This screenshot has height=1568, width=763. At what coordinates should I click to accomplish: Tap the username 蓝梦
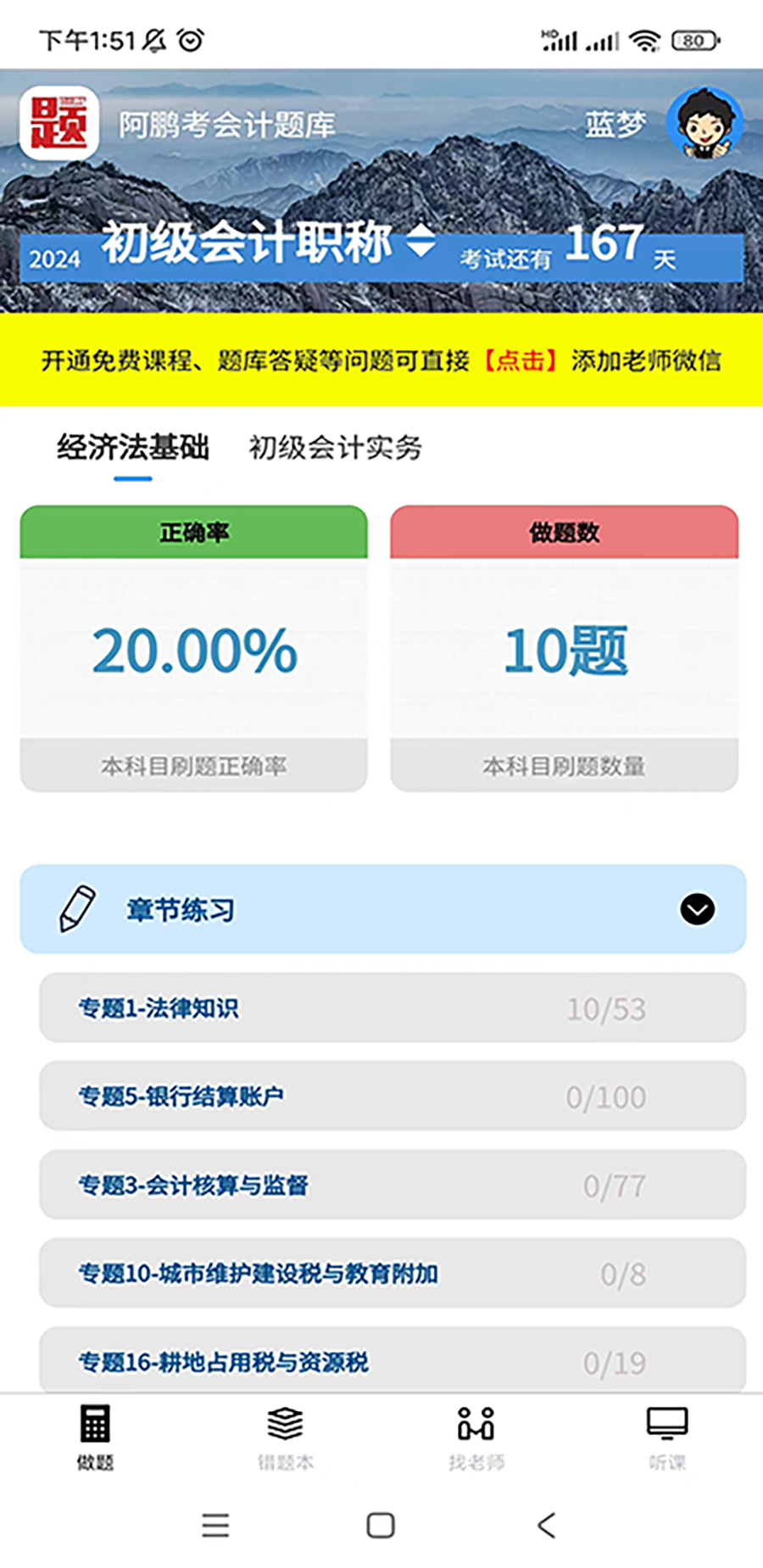[x=615, y=124]
